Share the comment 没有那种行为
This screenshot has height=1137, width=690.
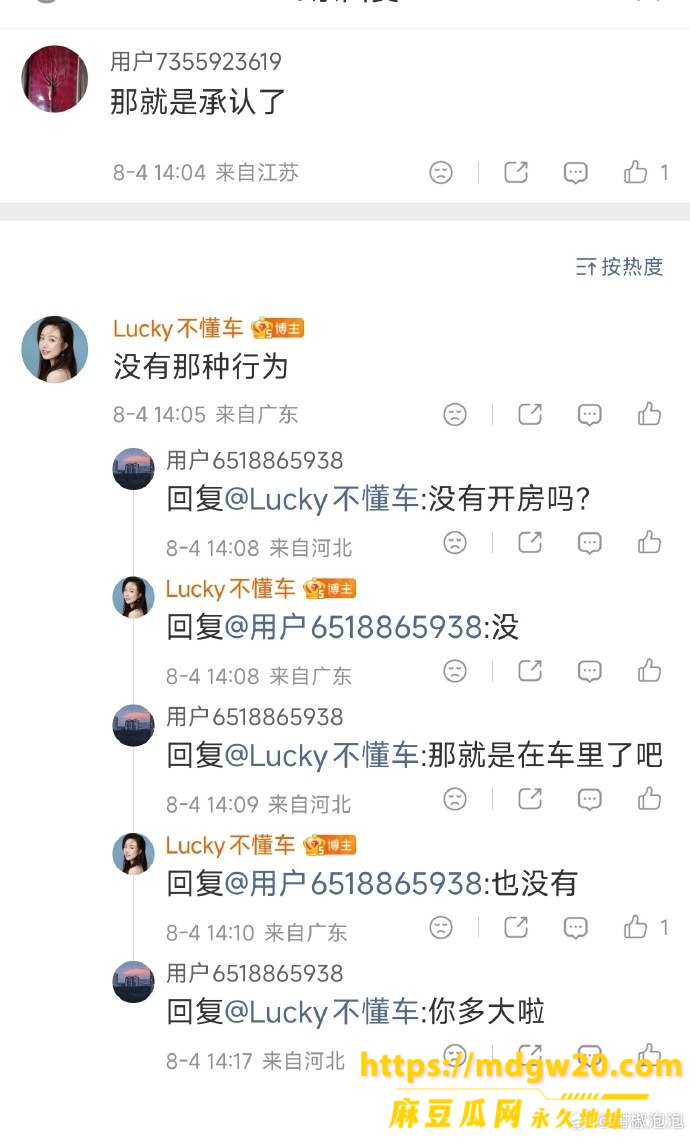530,414
